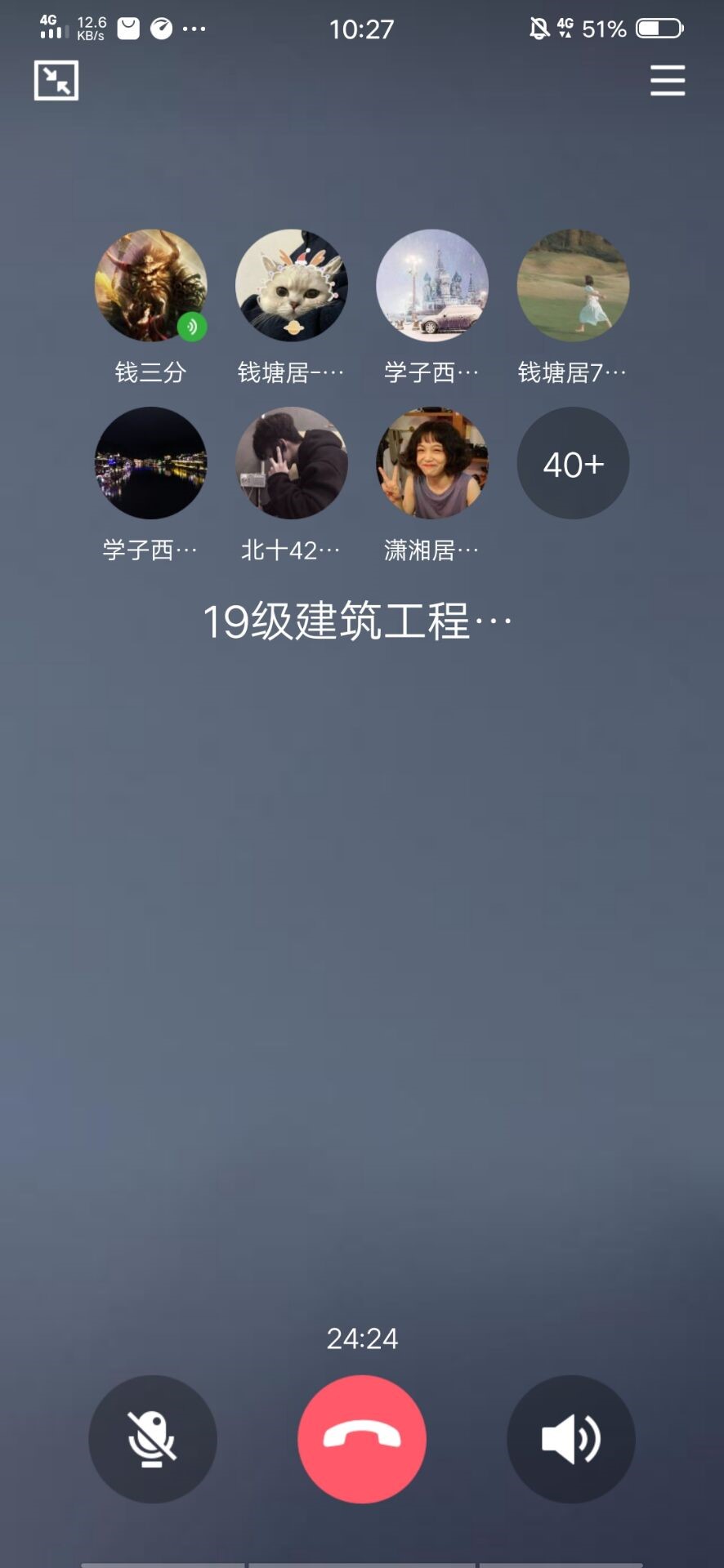Hang up the group call
724x1568 pixels.
pos(362,1439)
